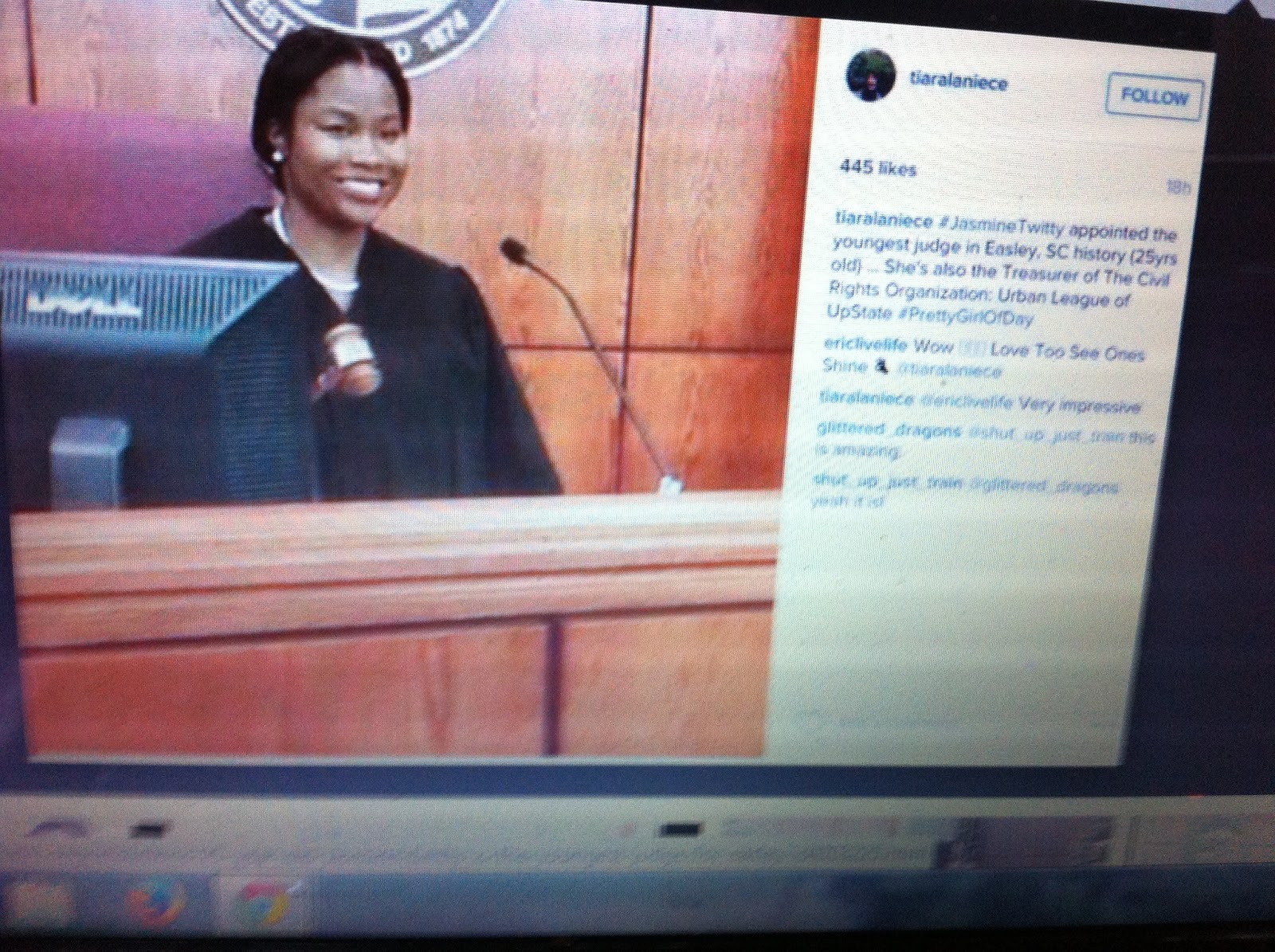This screenshot has width=1275, height=952.
Task: Launch Firefox from the taskbar
Action: coord(155,901)
